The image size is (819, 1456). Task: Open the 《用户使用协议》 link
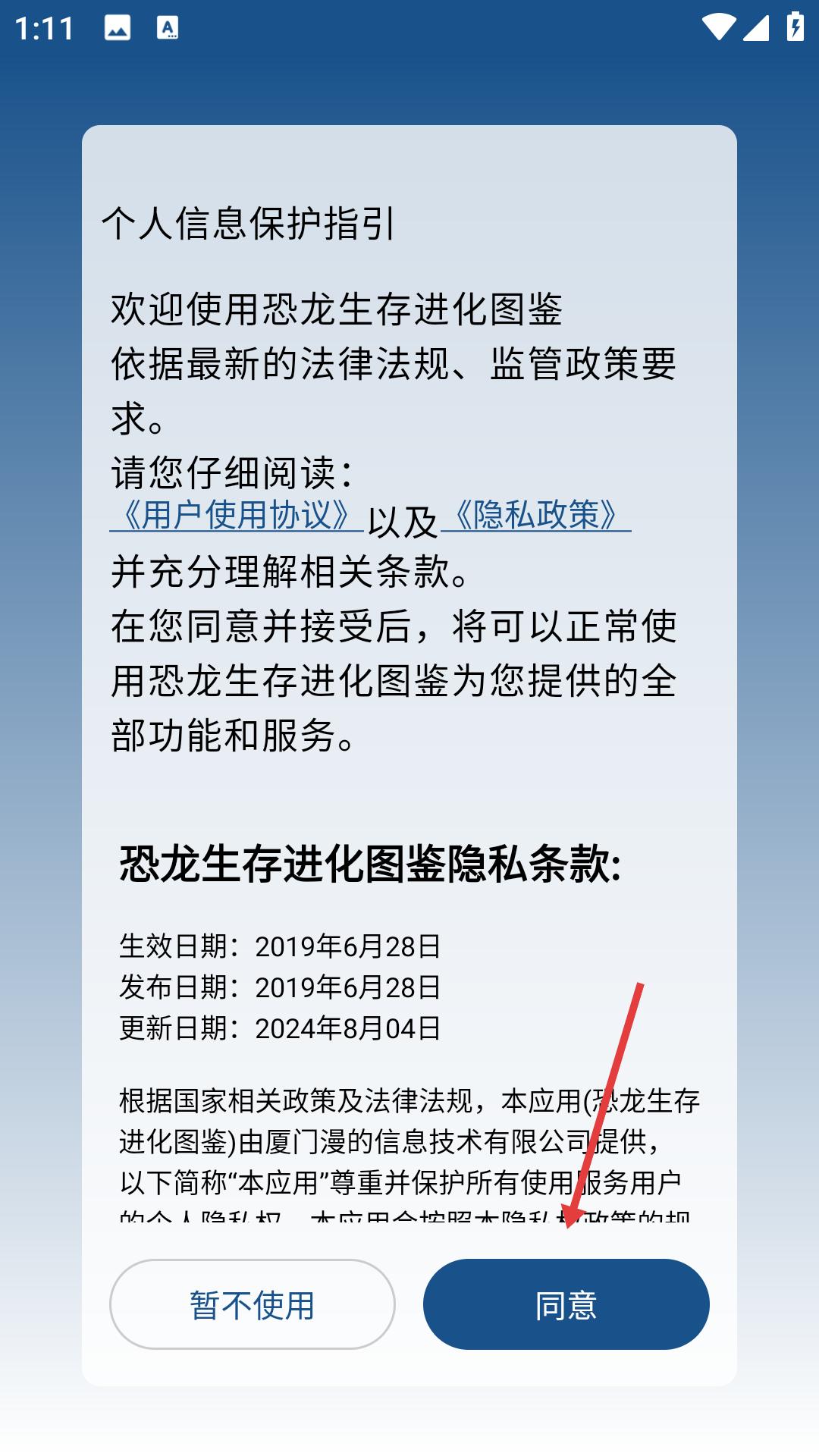click(x=236, y=515)
